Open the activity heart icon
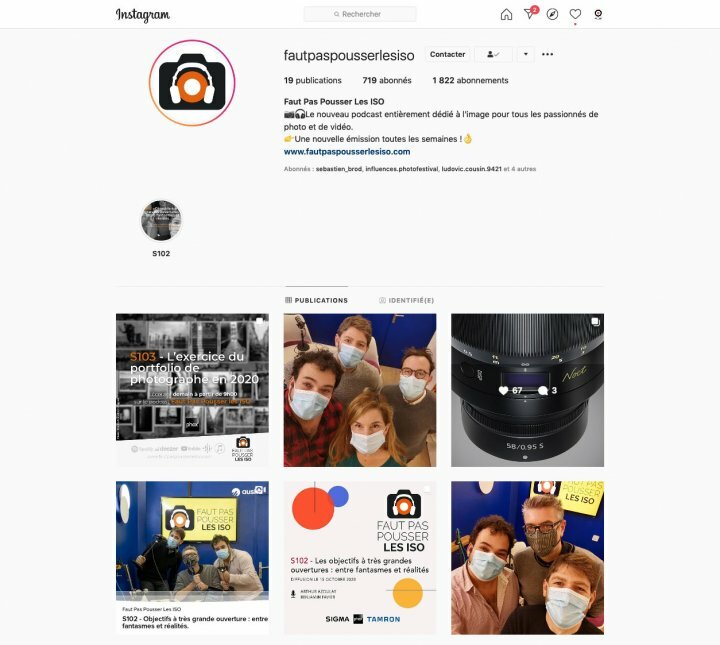This screenshot has height=645, width=720. point(575,14)
